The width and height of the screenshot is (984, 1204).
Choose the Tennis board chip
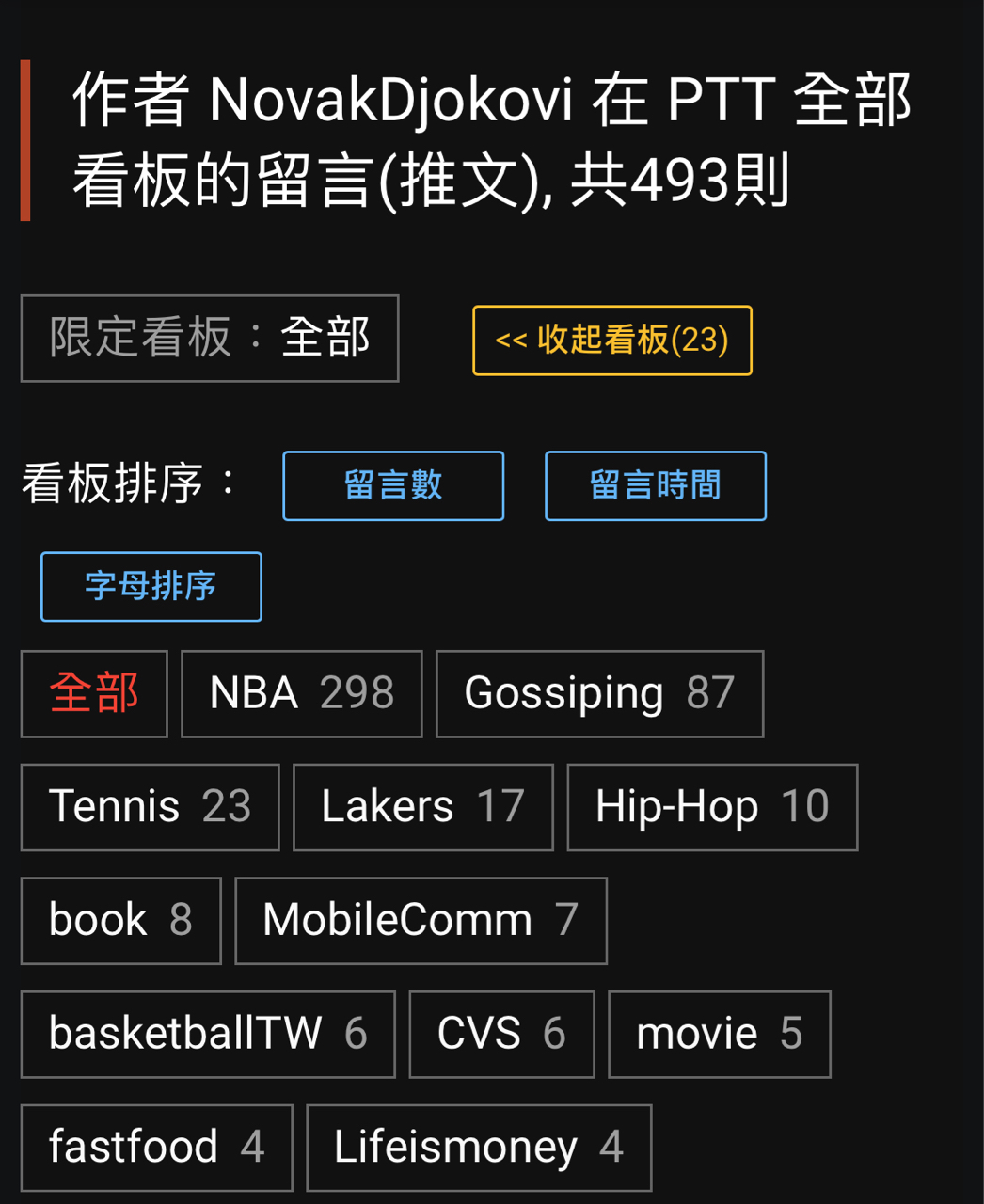(150, 808)
